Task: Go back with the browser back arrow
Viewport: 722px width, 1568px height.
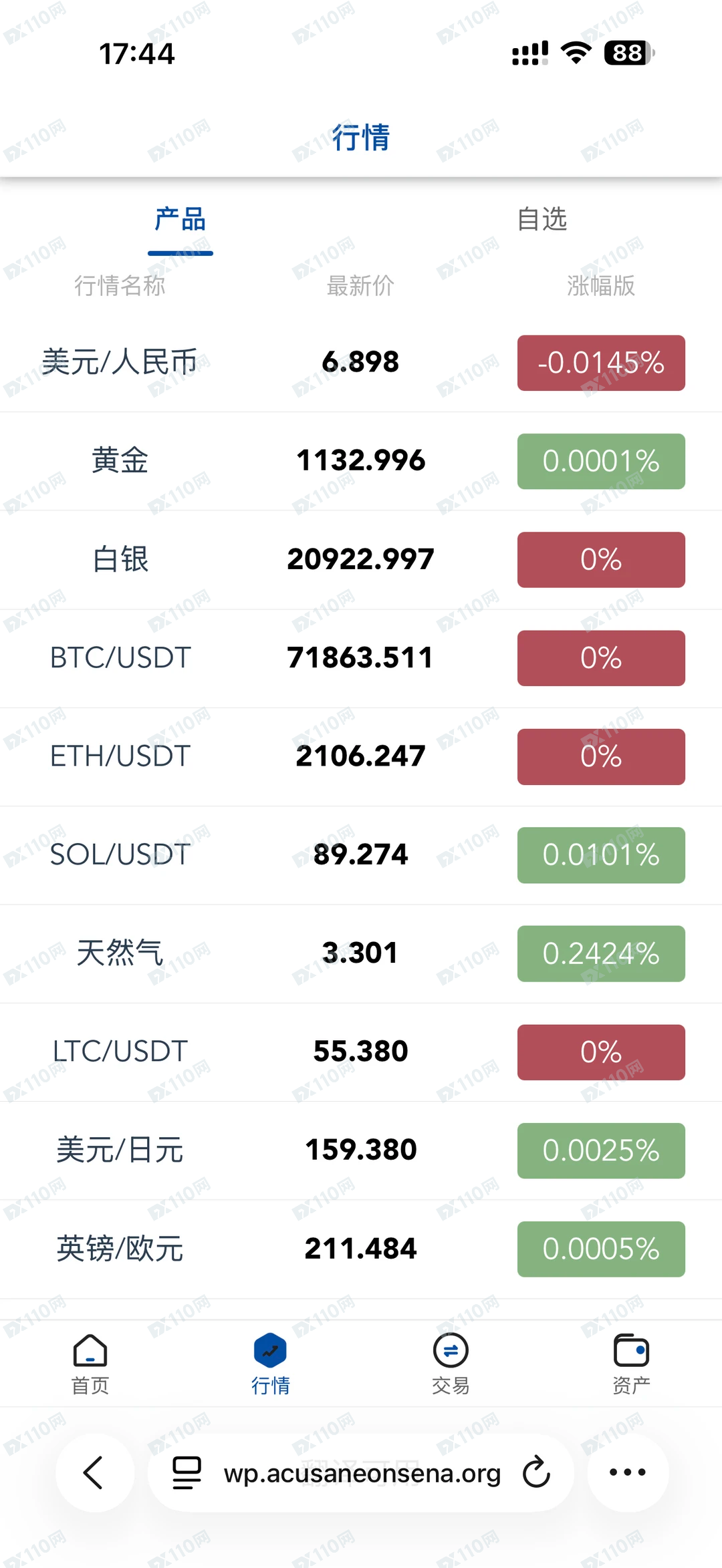Action: 94,1472
